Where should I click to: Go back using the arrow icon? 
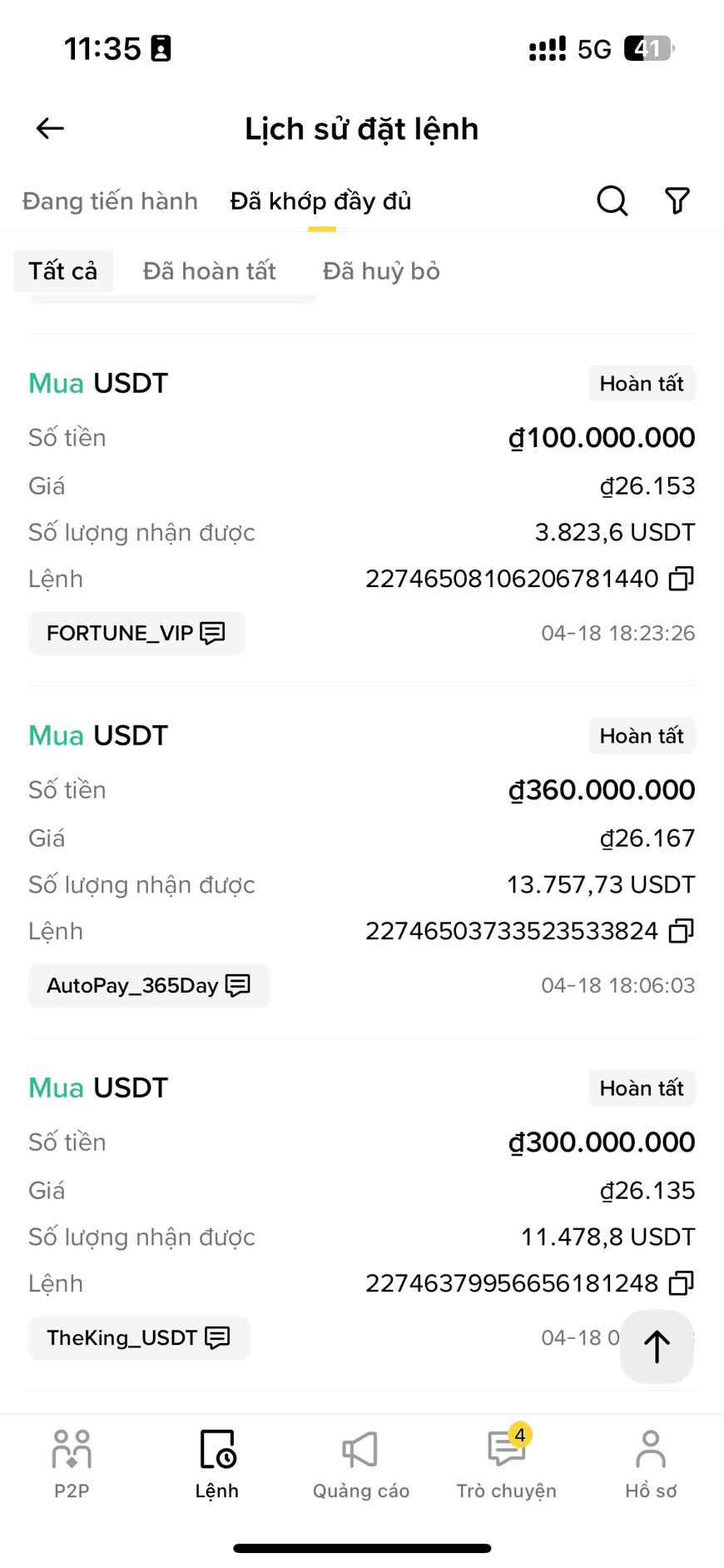coord(50,128)
